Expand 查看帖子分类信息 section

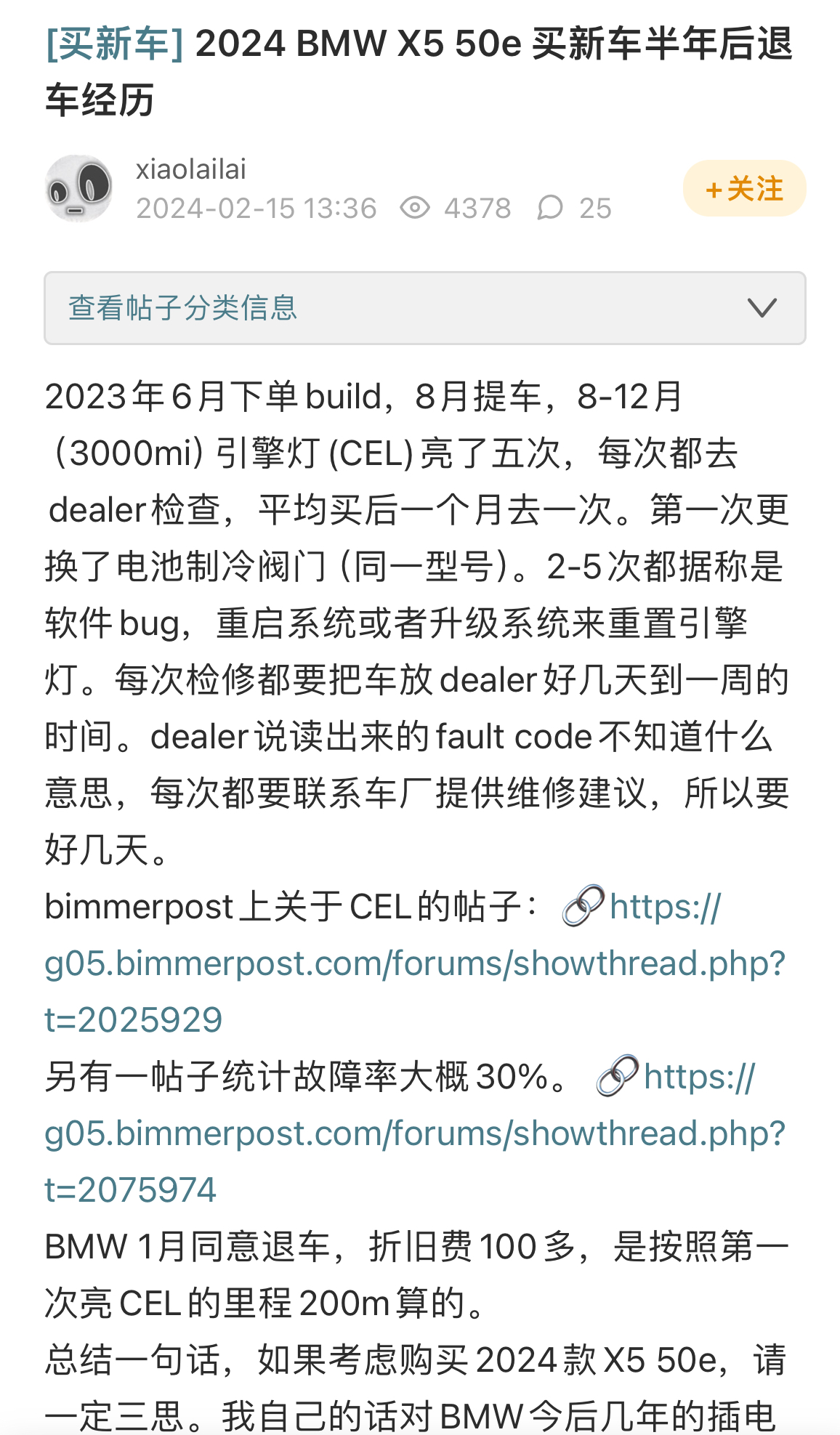[425, 308]
